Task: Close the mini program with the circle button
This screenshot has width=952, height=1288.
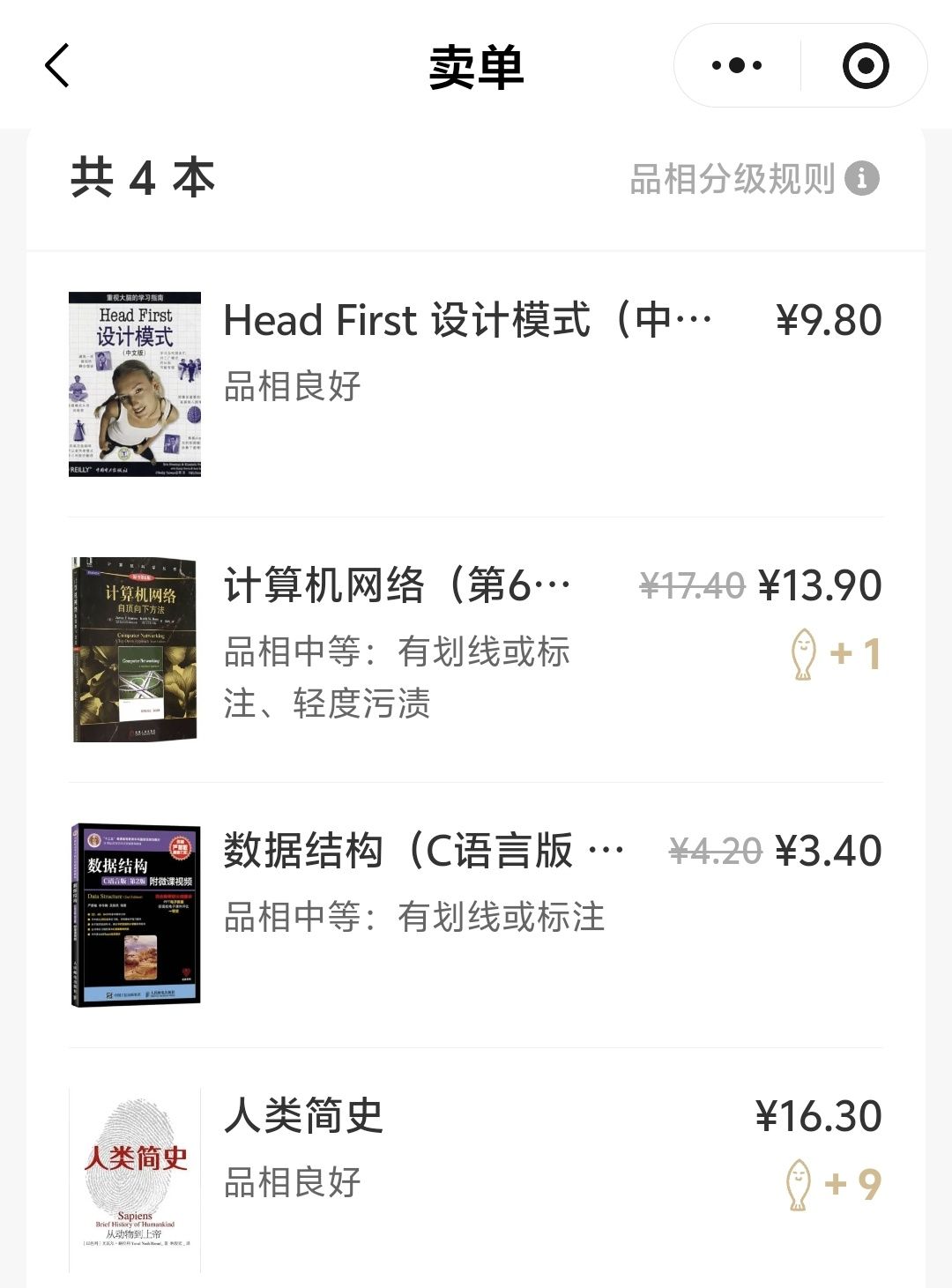Action: coord(865,66)
